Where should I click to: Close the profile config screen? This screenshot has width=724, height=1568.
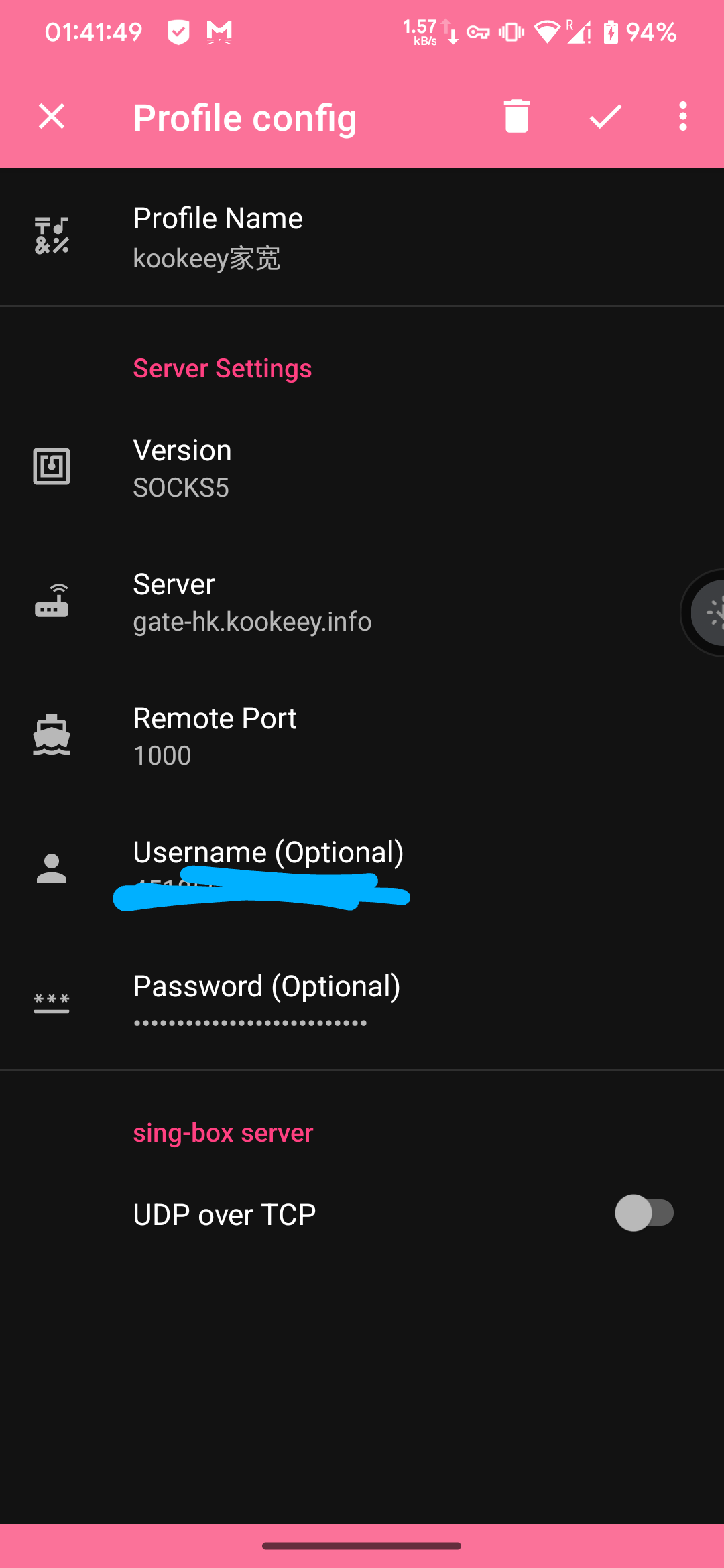[x=52, y=117]
